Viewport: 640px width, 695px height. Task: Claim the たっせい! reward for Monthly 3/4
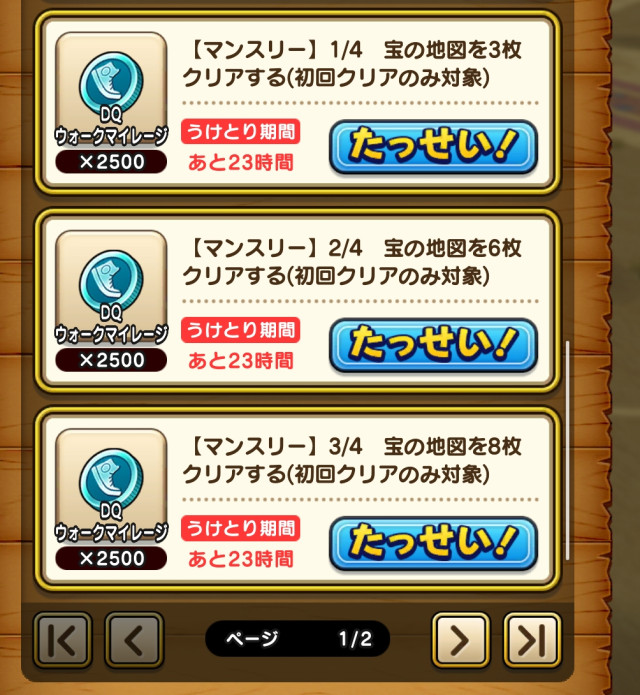coord(433,544)
